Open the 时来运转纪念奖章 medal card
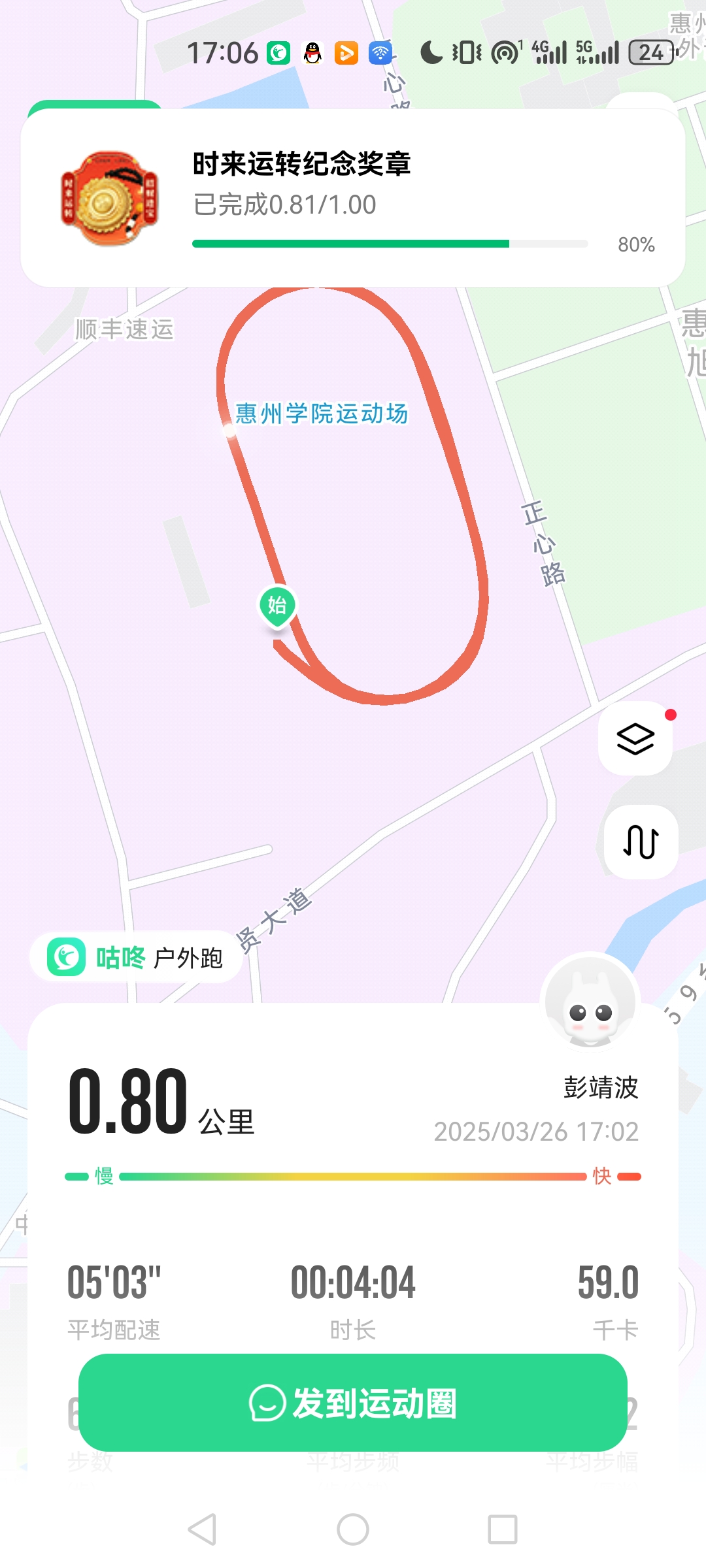706x1568 pixels. point(353,198)
